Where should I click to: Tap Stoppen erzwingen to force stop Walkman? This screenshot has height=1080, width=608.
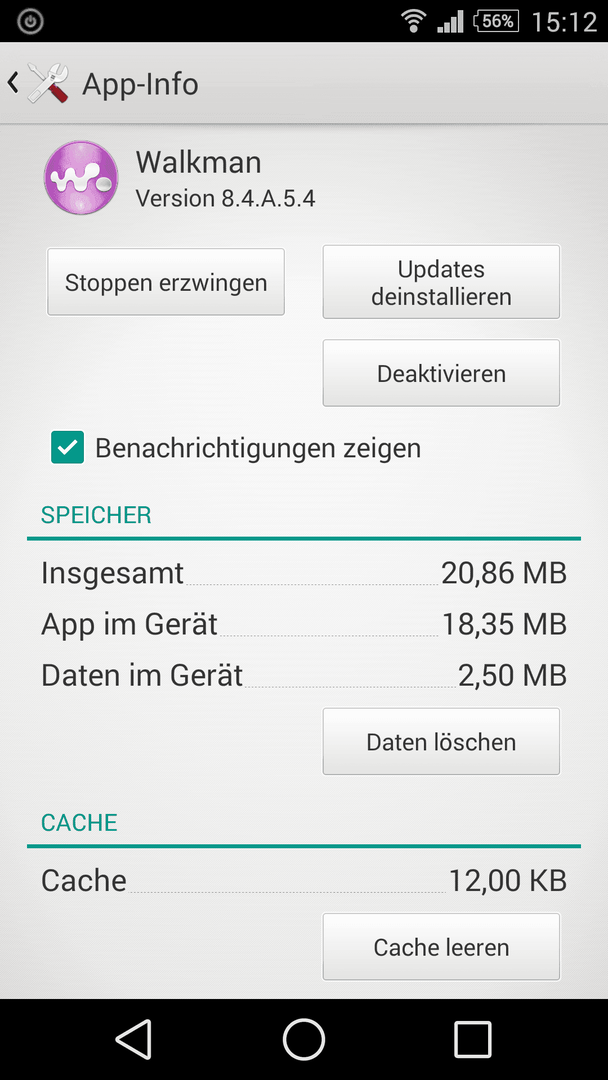click(x=166, y=282)
